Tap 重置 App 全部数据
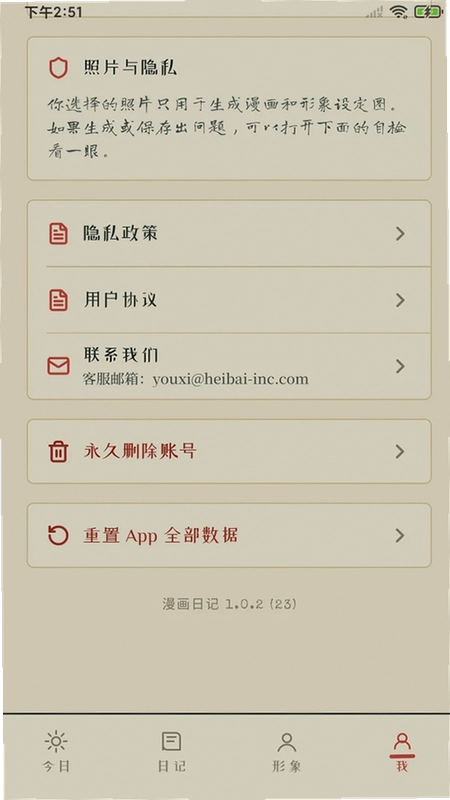 click(x=229, y=535)
